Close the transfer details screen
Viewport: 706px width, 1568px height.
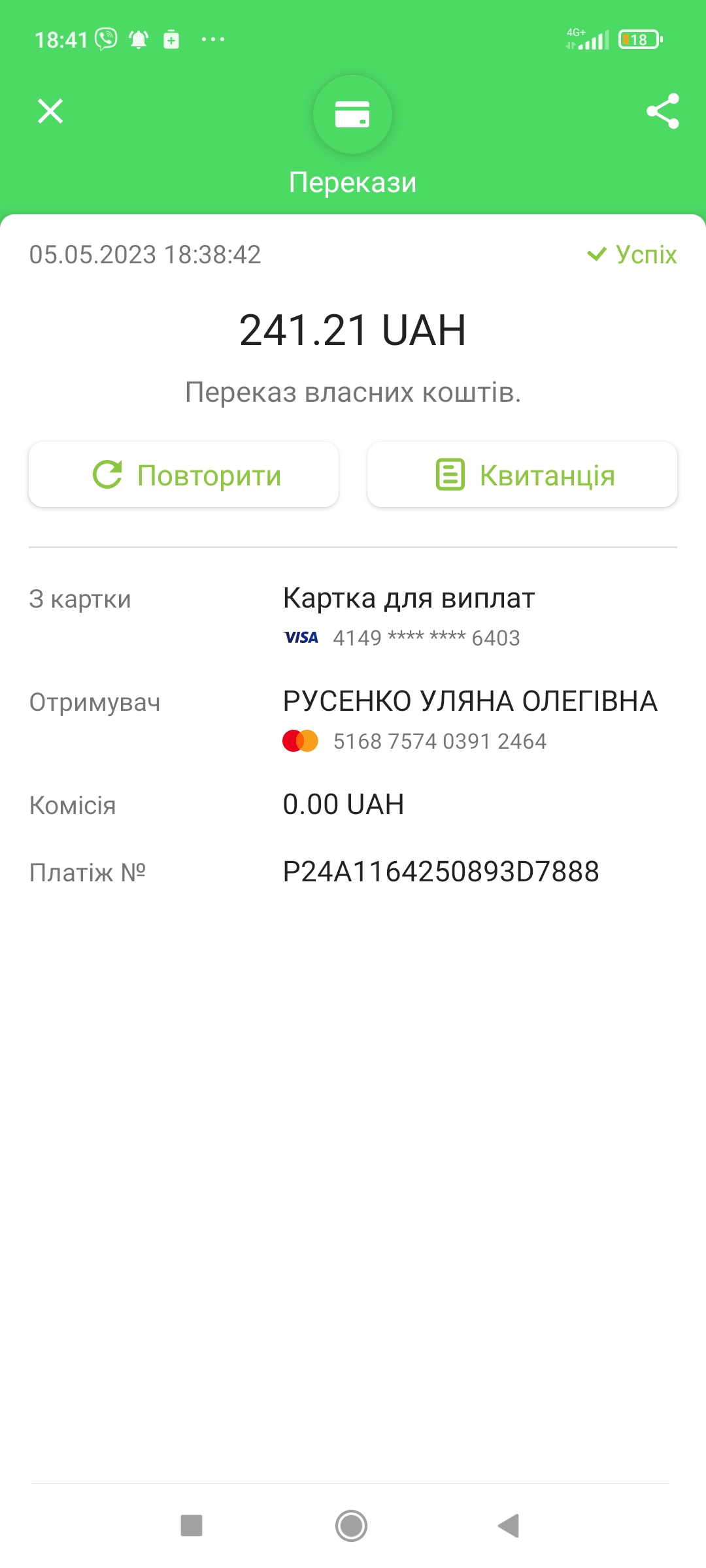pos(50,111)
